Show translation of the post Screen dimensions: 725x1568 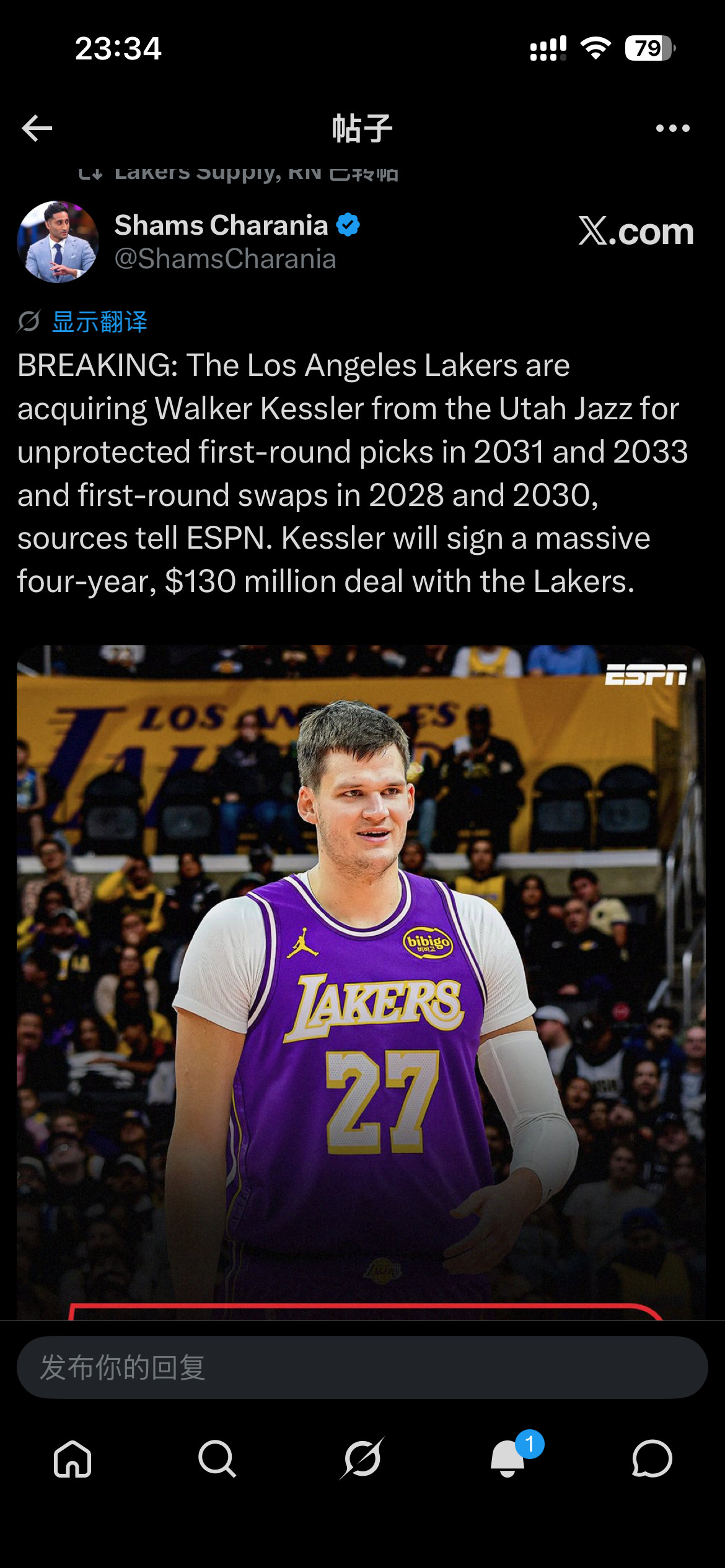(x=99, y=322)
